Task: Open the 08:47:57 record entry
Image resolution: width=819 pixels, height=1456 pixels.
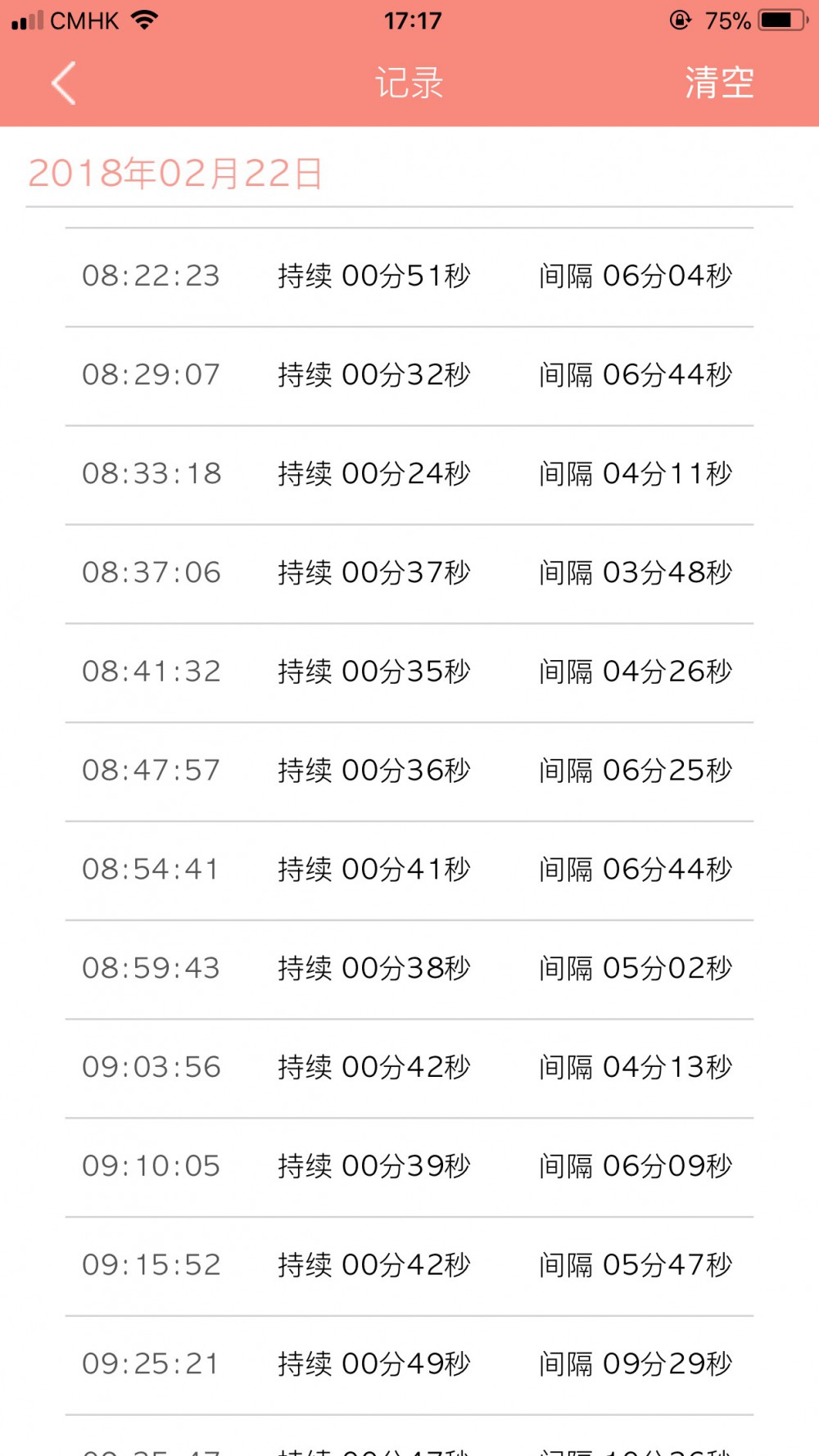Action: coord(409,771)
